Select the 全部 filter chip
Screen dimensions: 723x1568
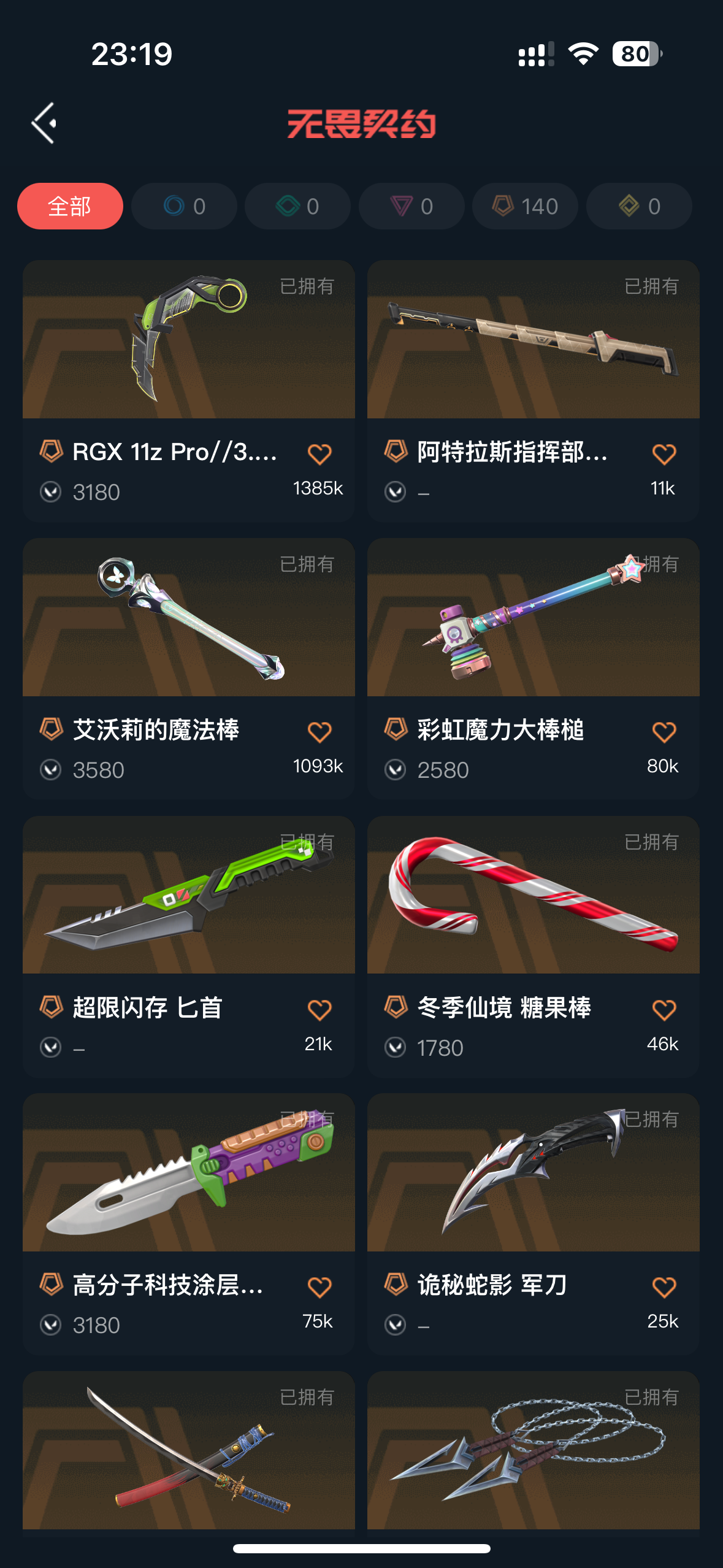point(70,206)
